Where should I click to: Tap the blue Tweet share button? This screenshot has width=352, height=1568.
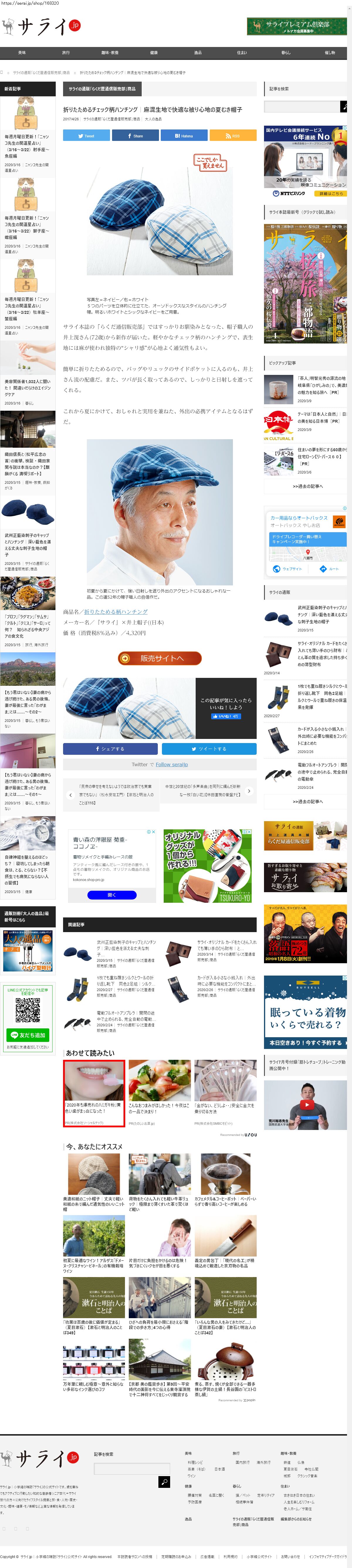[86, 136]
